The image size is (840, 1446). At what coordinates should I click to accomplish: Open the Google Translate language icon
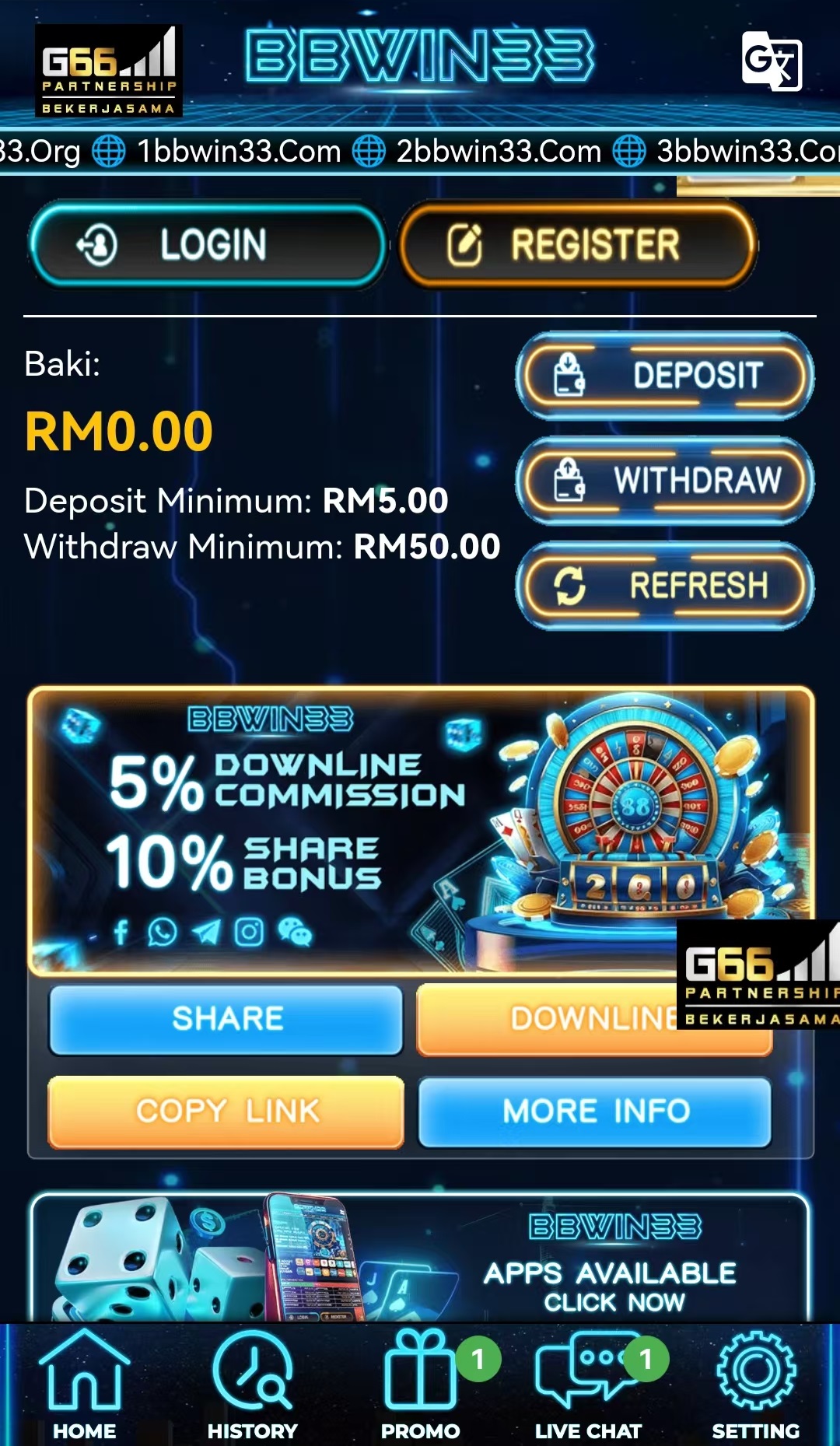pyautogui.click(x=771, y=61)
